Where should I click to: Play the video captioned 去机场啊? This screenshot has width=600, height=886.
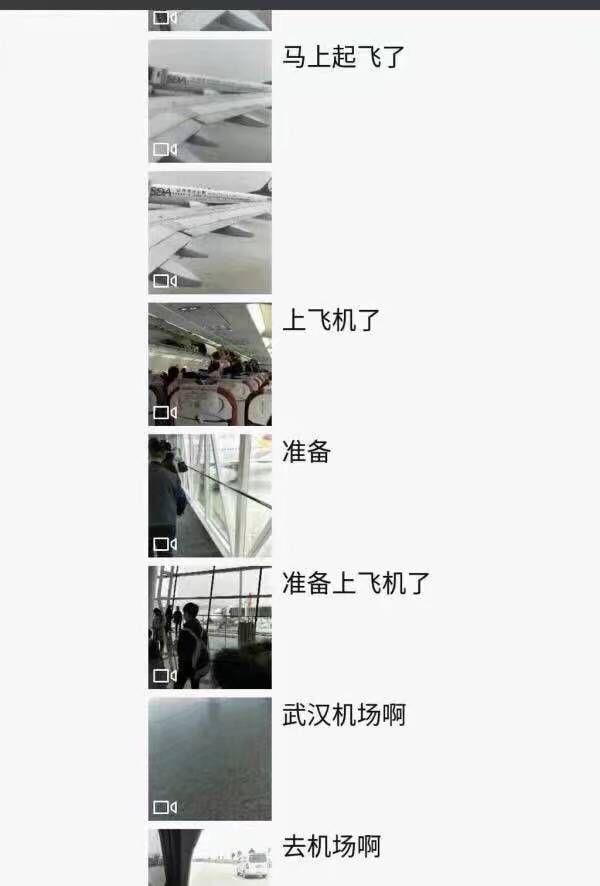point(210,858)
